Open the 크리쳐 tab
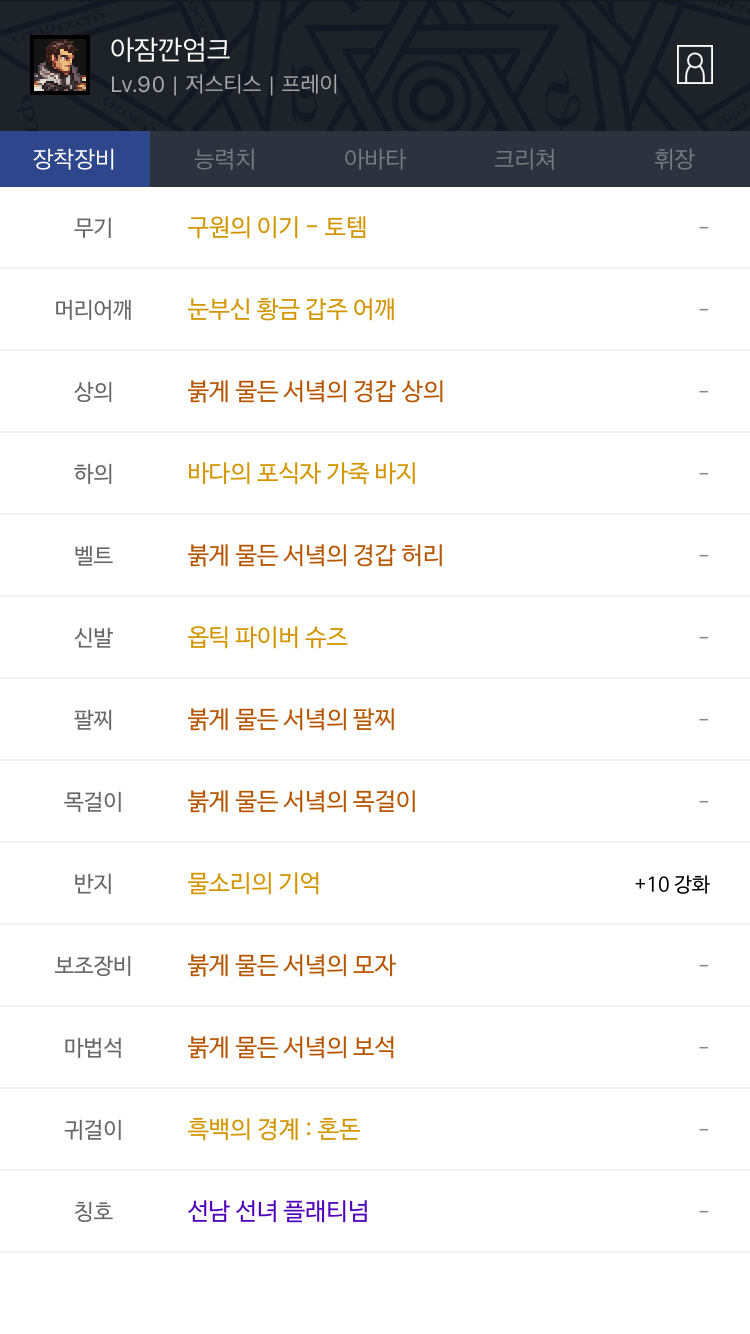The height and width of the screenshot is (1334, 750). click(525, 159)
